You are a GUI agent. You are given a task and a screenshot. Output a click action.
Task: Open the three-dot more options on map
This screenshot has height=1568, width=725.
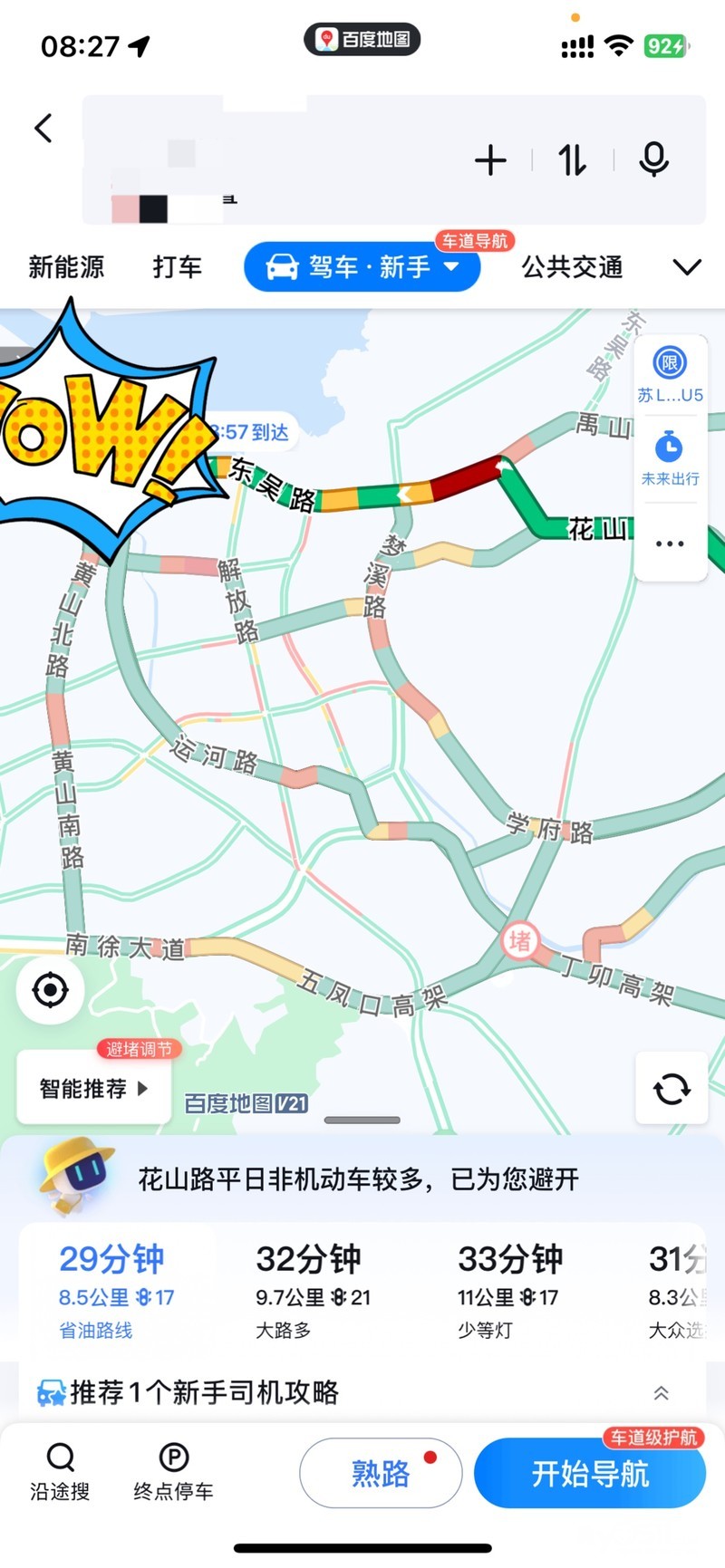[670, 544]
